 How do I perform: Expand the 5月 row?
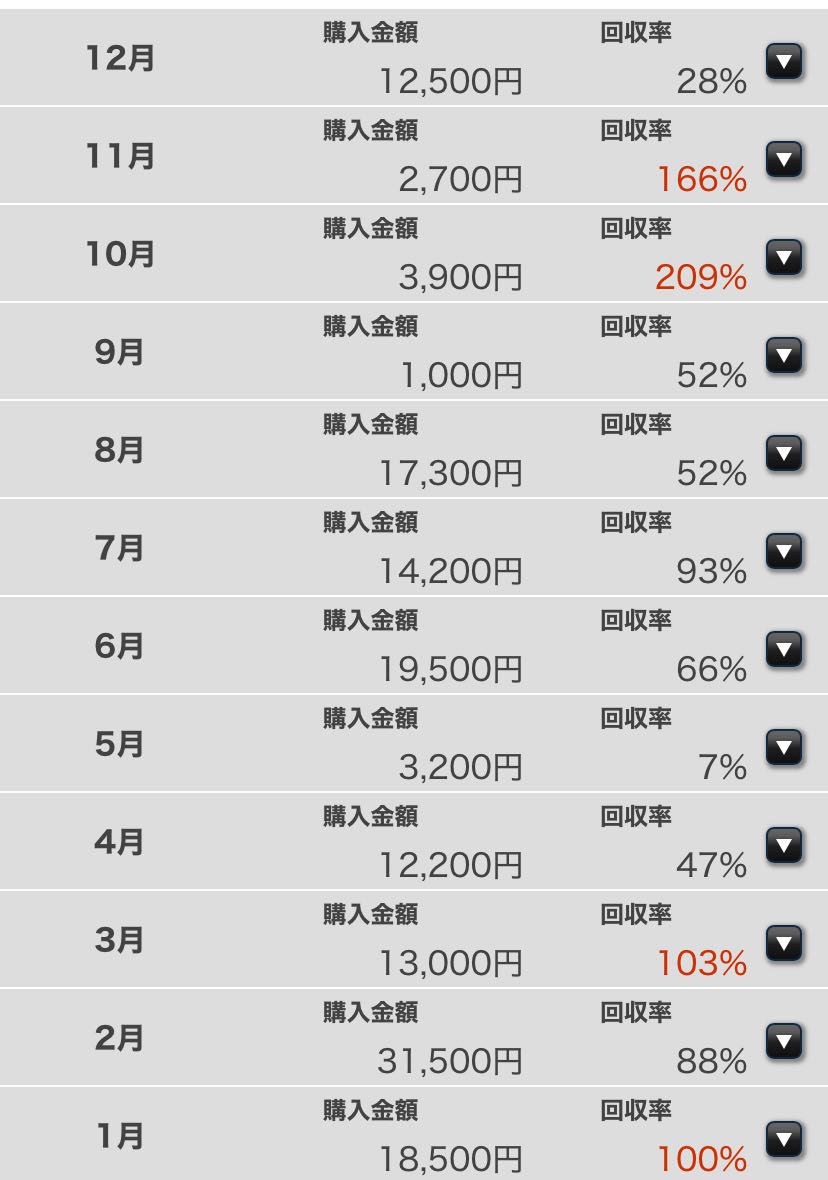coord(784,748)
